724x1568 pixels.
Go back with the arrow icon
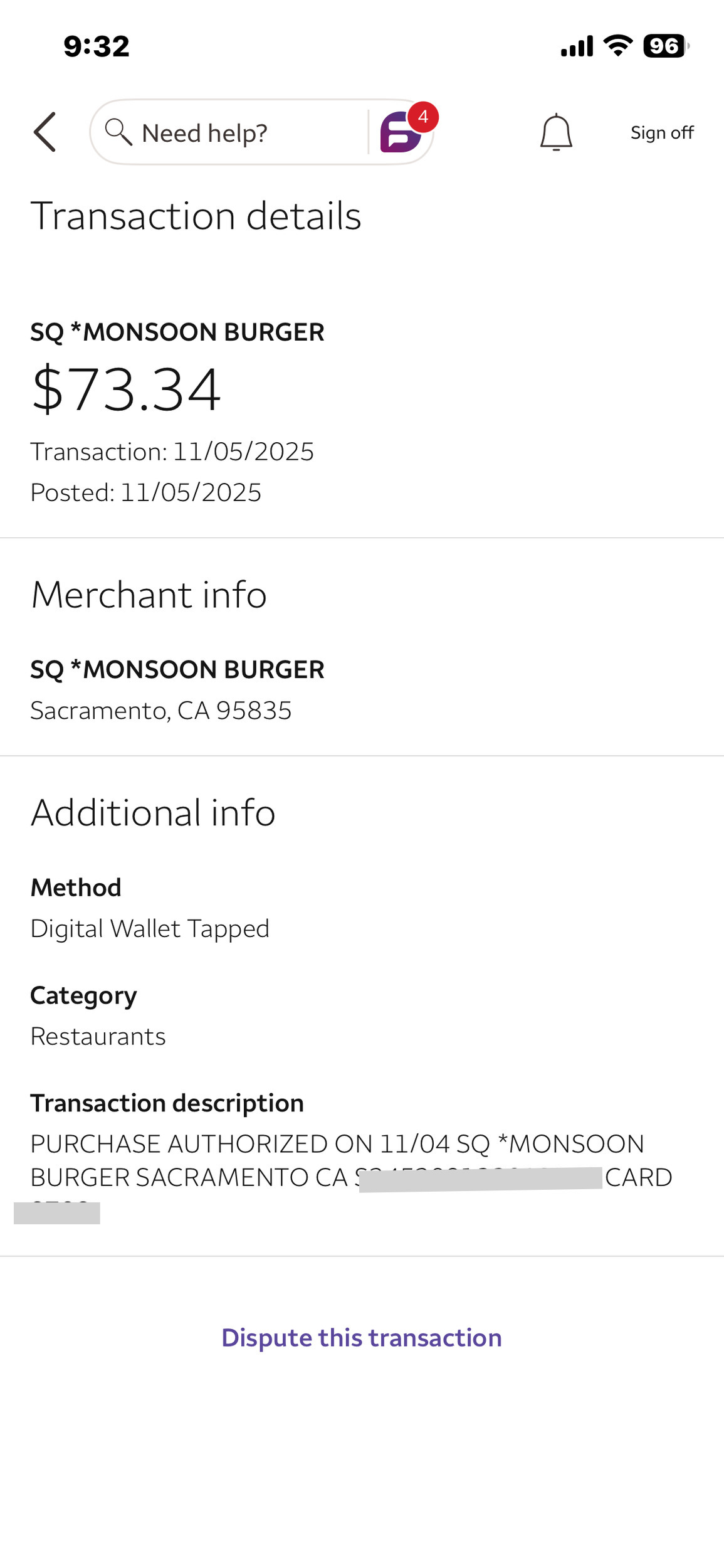tap(45, 132)
